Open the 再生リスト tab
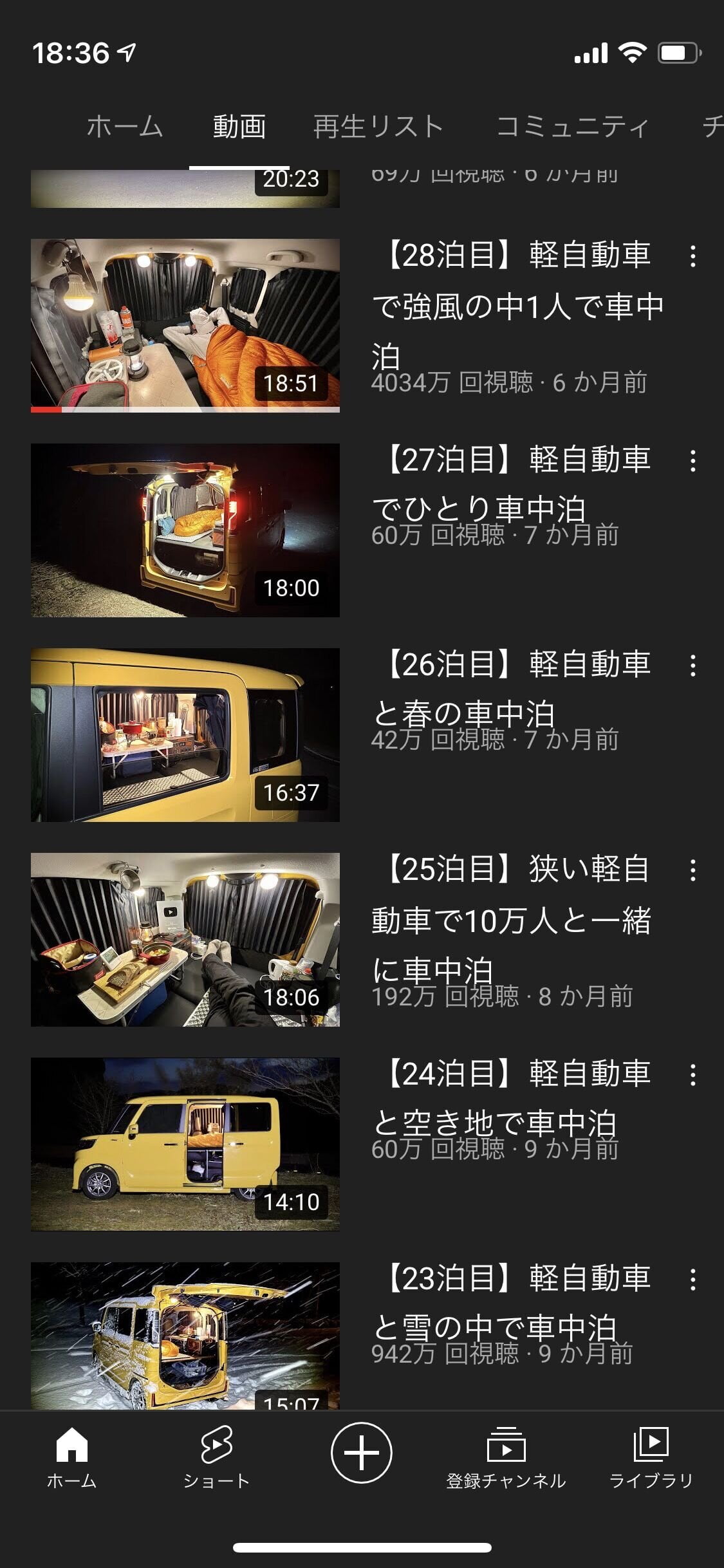This screenshot has height=1568, width=724. (x=378, y=127)
